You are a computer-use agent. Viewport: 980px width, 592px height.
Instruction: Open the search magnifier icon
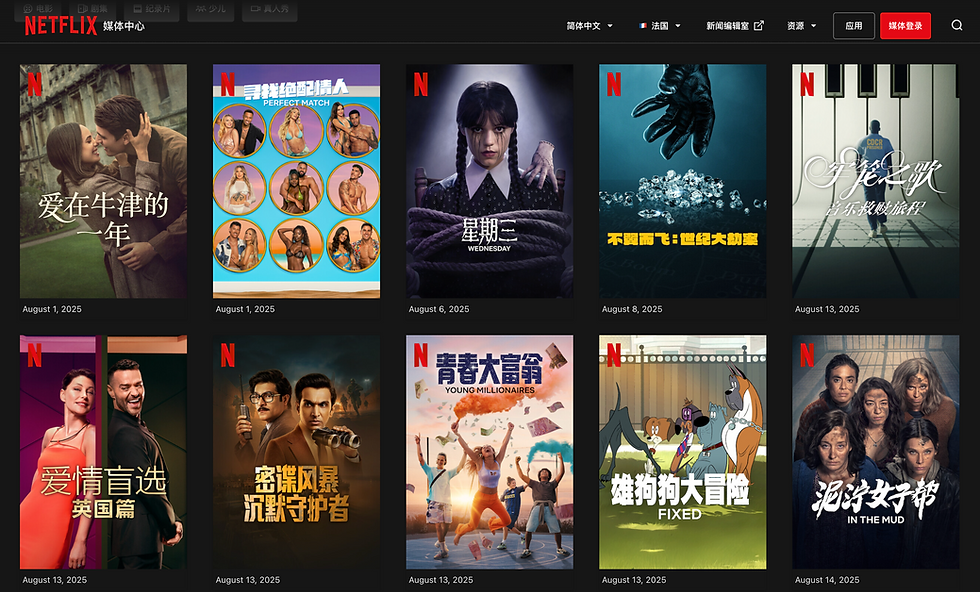click(957, 26)
